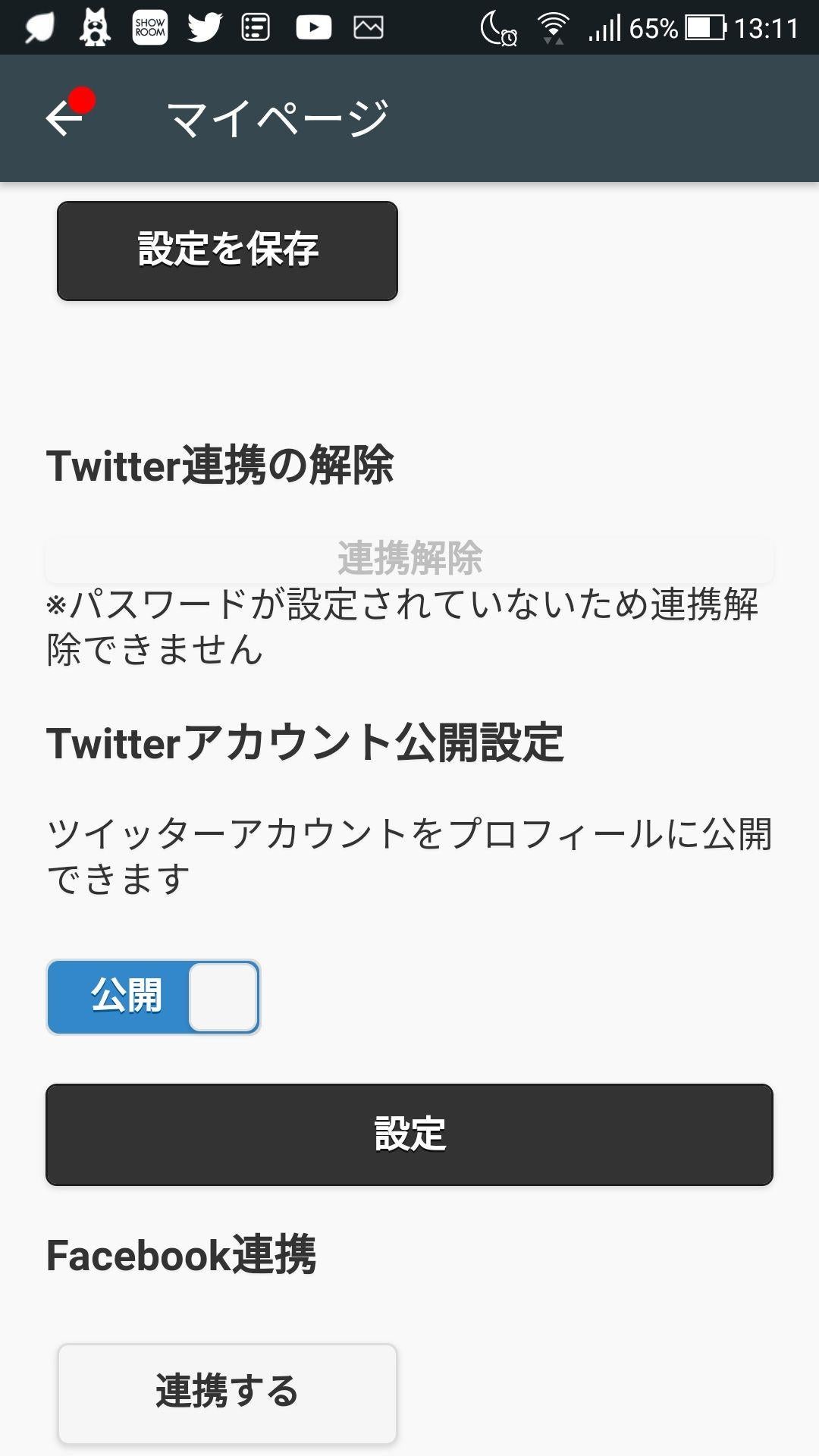This screenshot has height=1456, width=819.
Task: Tap the greyed-out 連携解除 button
Action: click(x=409, y=560)
